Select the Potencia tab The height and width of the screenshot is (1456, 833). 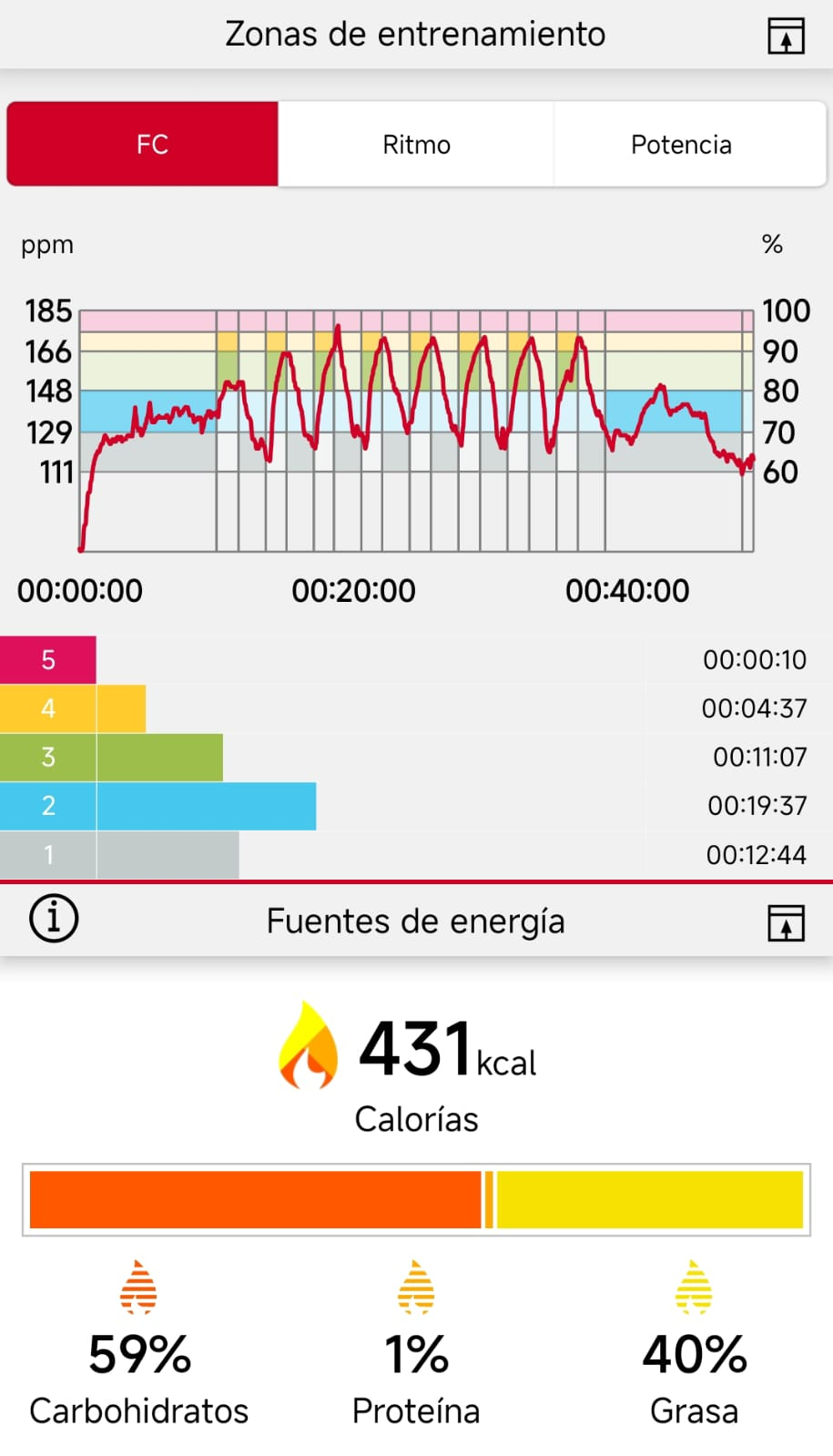[681, 145]
